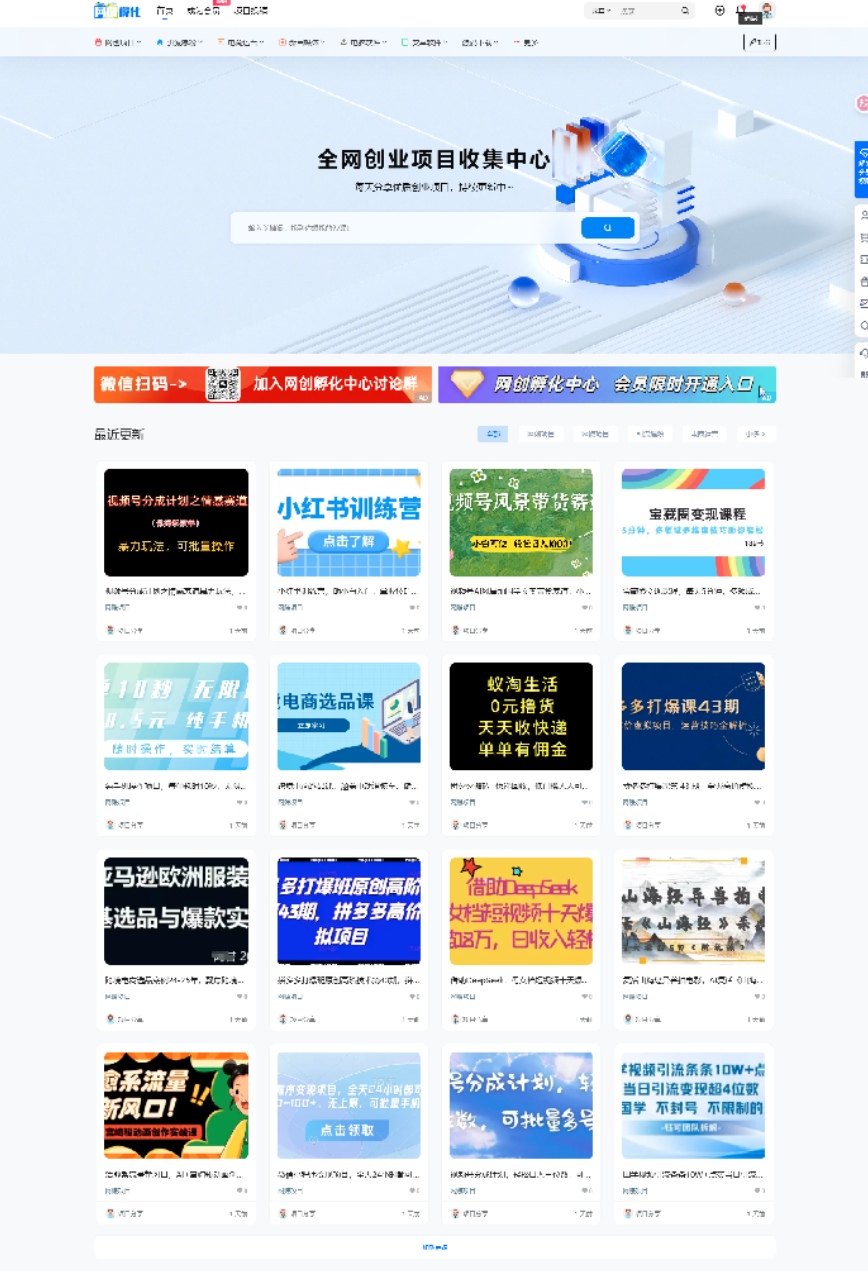Open the 会员限时开通入口 banner
The width and height of the screenshot is (868, 1271).
tap(607, 384)
